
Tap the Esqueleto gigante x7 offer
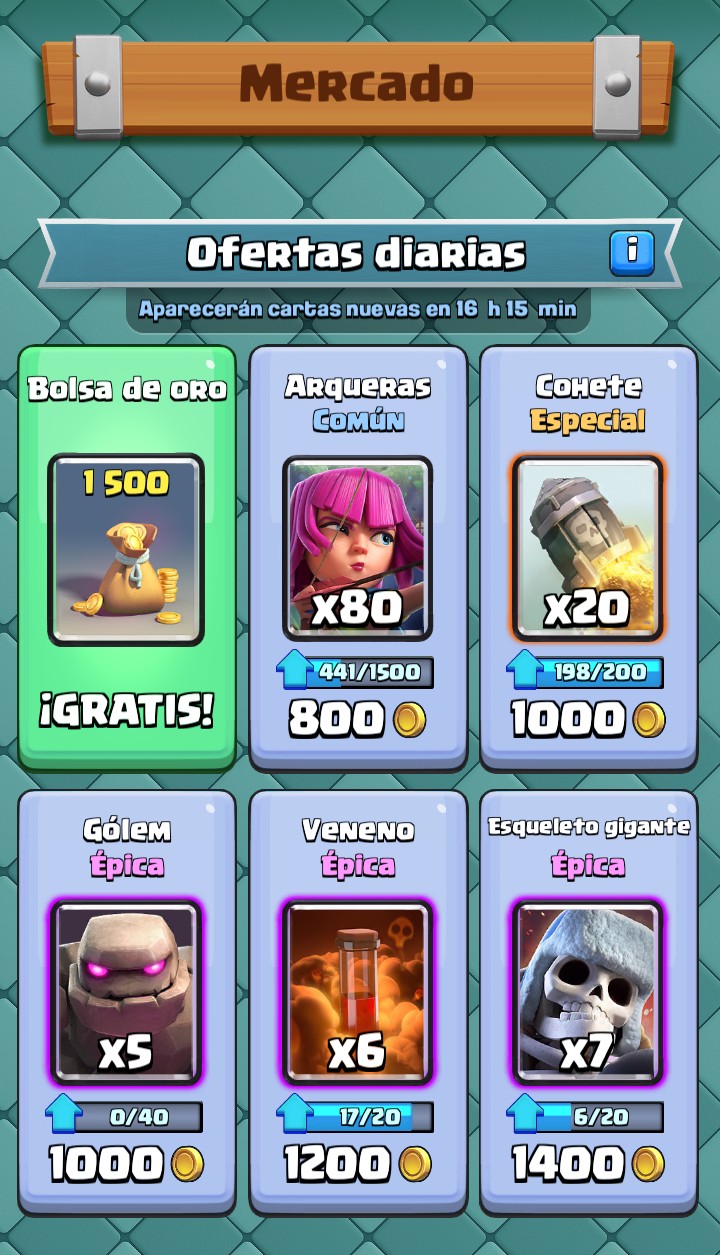pyautogui.click(x=588, y=1002)
